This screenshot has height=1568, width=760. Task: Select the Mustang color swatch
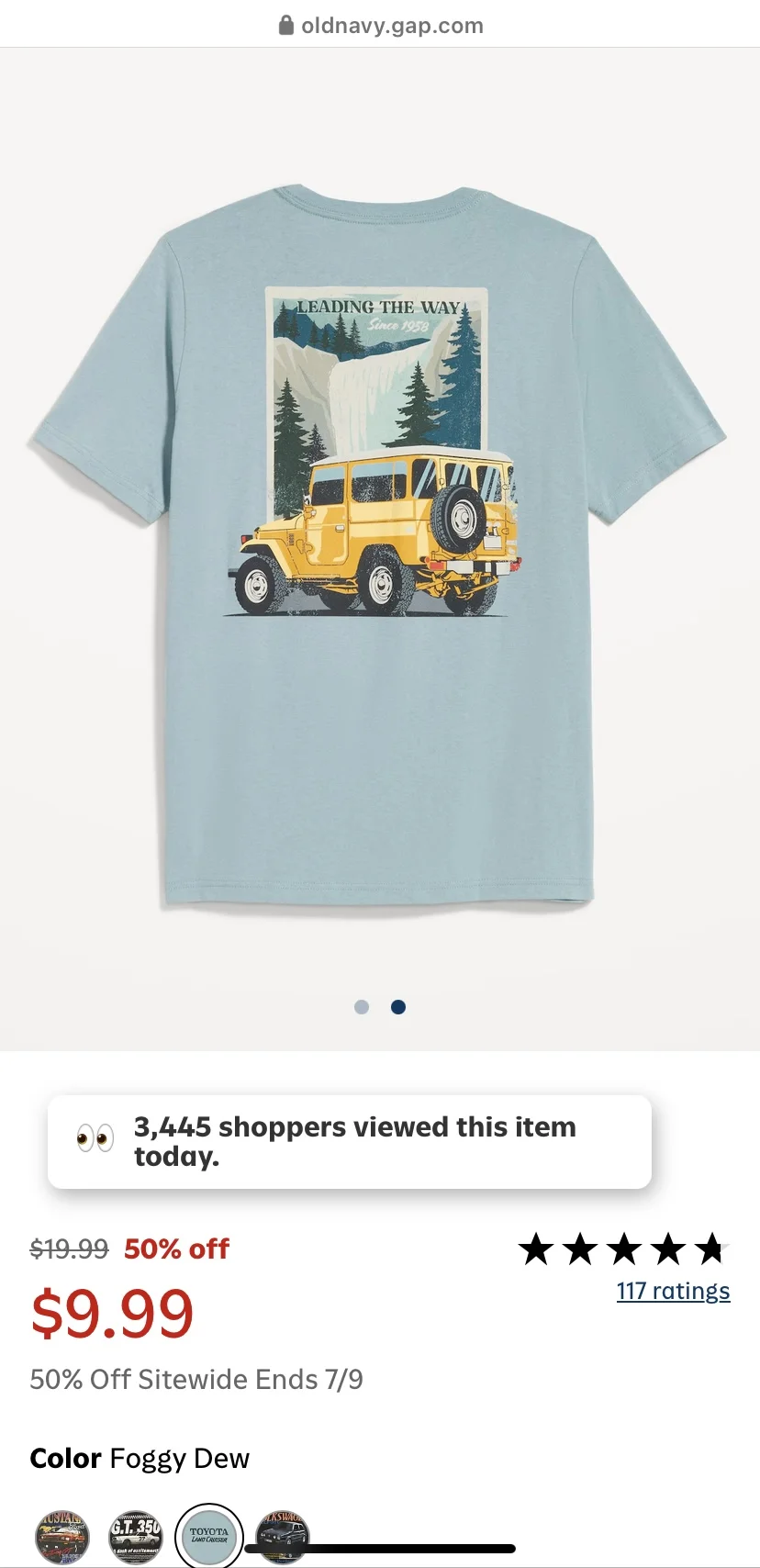(62, 1537)
